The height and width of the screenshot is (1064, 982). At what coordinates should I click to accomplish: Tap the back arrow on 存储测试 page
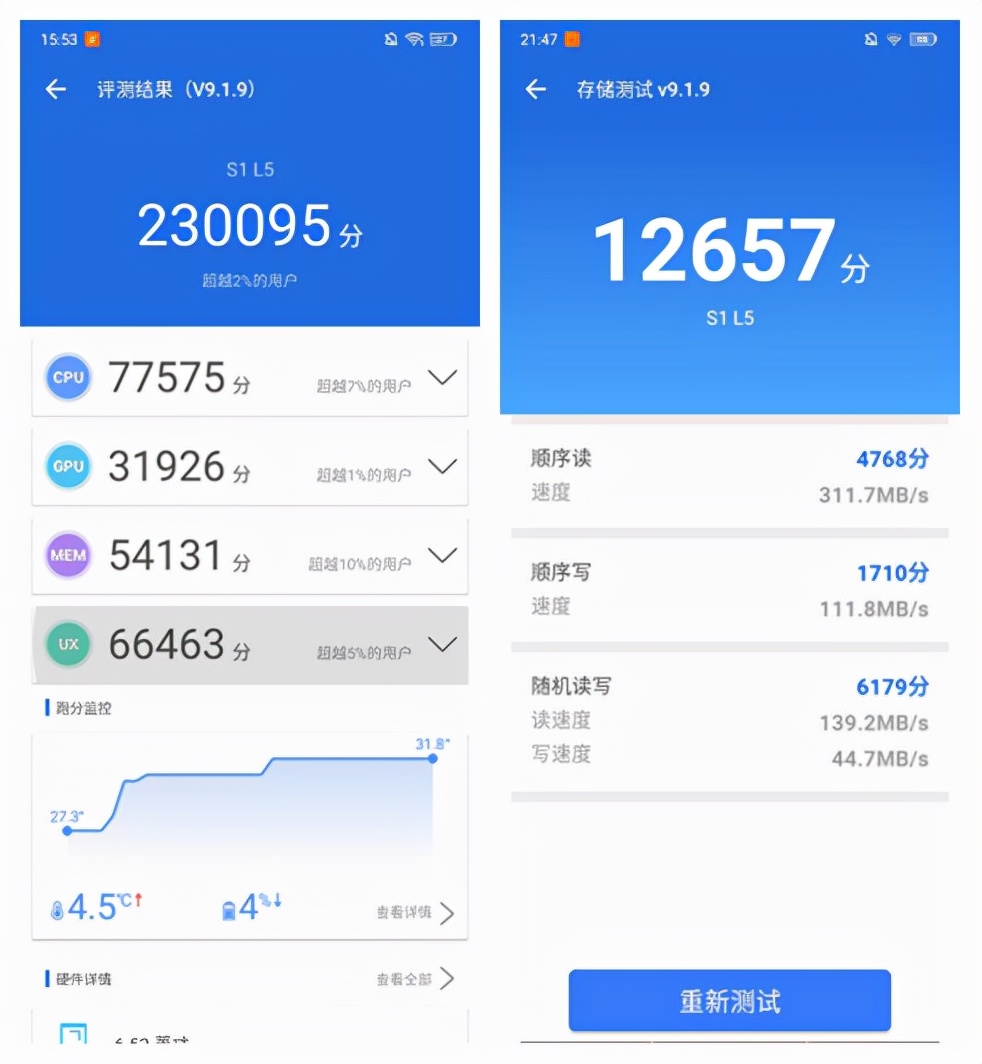(x=536, y=89)
